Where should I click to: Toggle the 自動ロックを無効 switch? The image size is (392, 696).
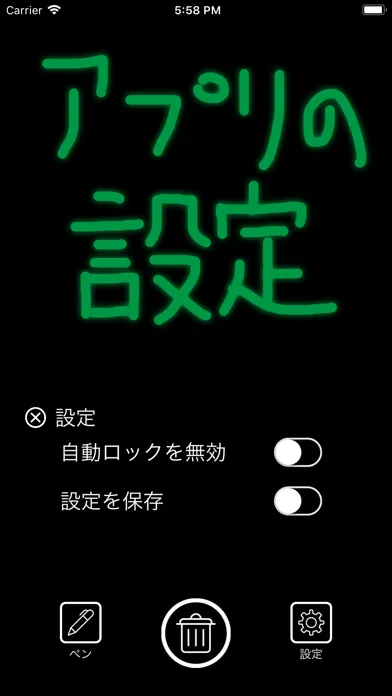tap(298, 452)
